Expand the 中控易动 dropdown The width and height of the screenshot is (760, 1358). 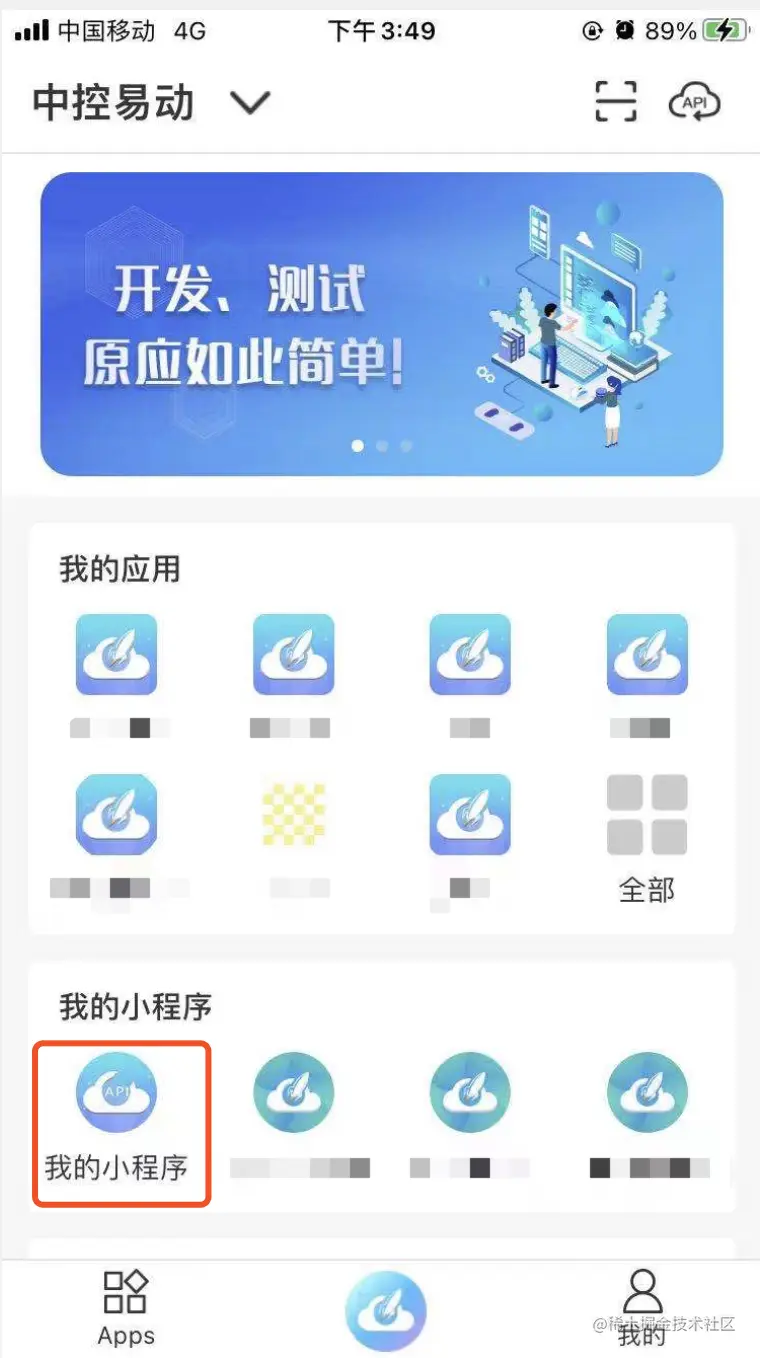coord(249,102)
